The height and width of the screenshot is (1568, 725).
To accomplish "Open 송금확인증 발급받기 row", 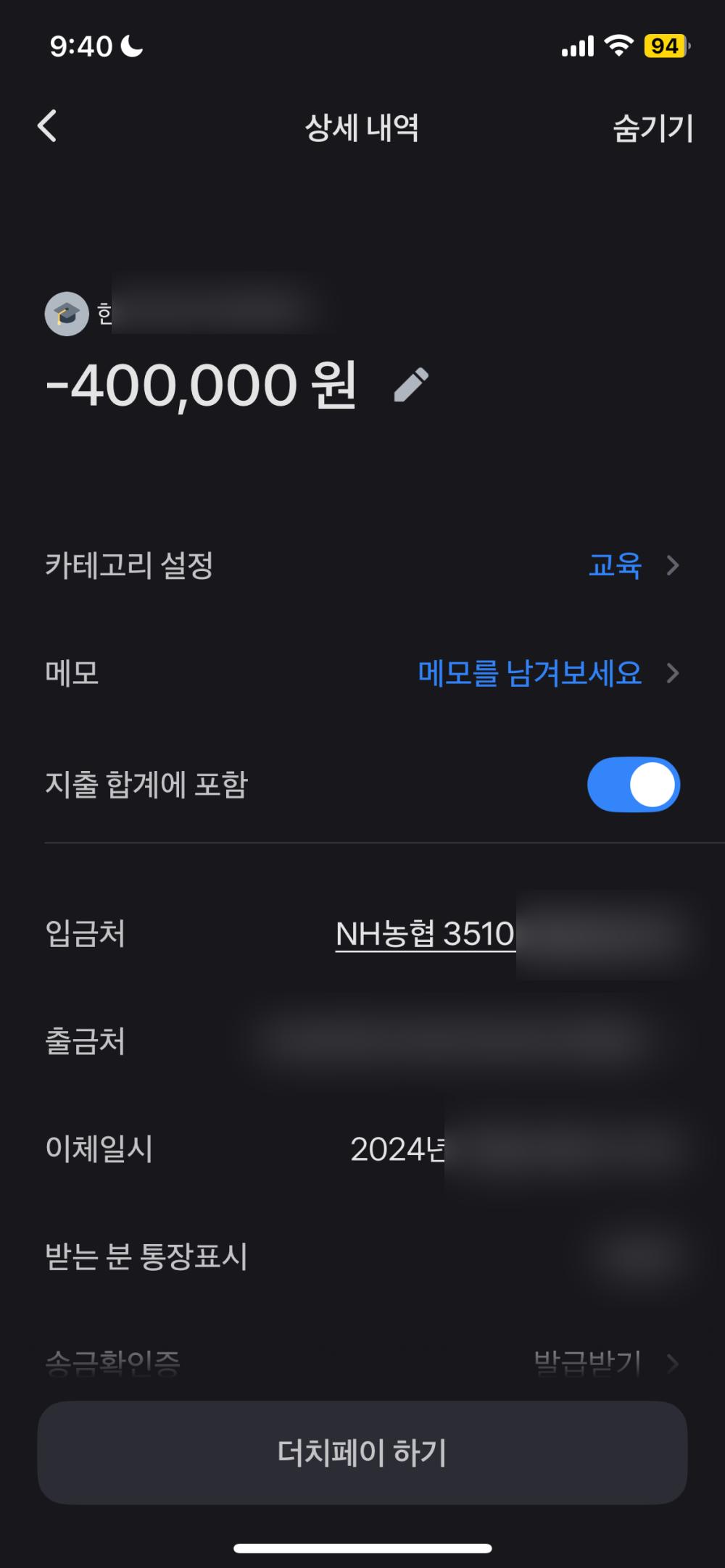I will (362, 1362).
